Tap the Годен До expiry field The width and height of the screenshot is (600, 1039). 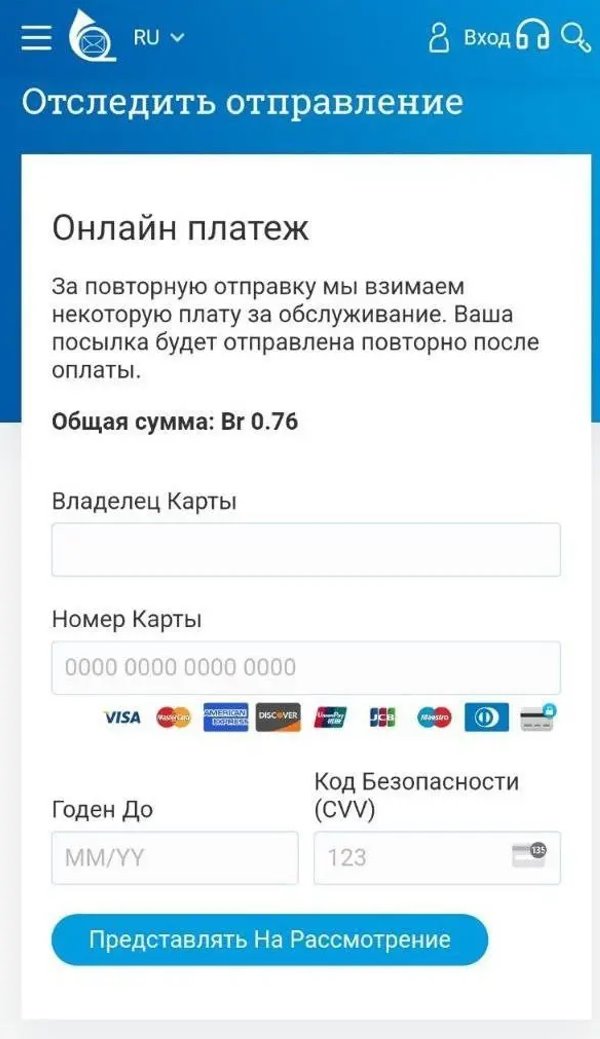174,857
